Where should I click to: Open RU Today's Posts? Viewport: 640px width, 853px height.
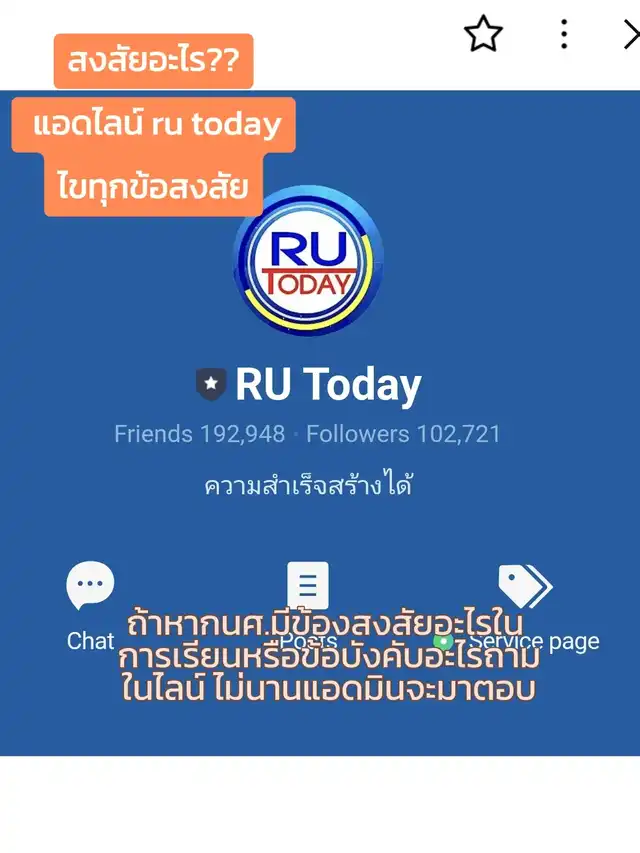[307, 587]
